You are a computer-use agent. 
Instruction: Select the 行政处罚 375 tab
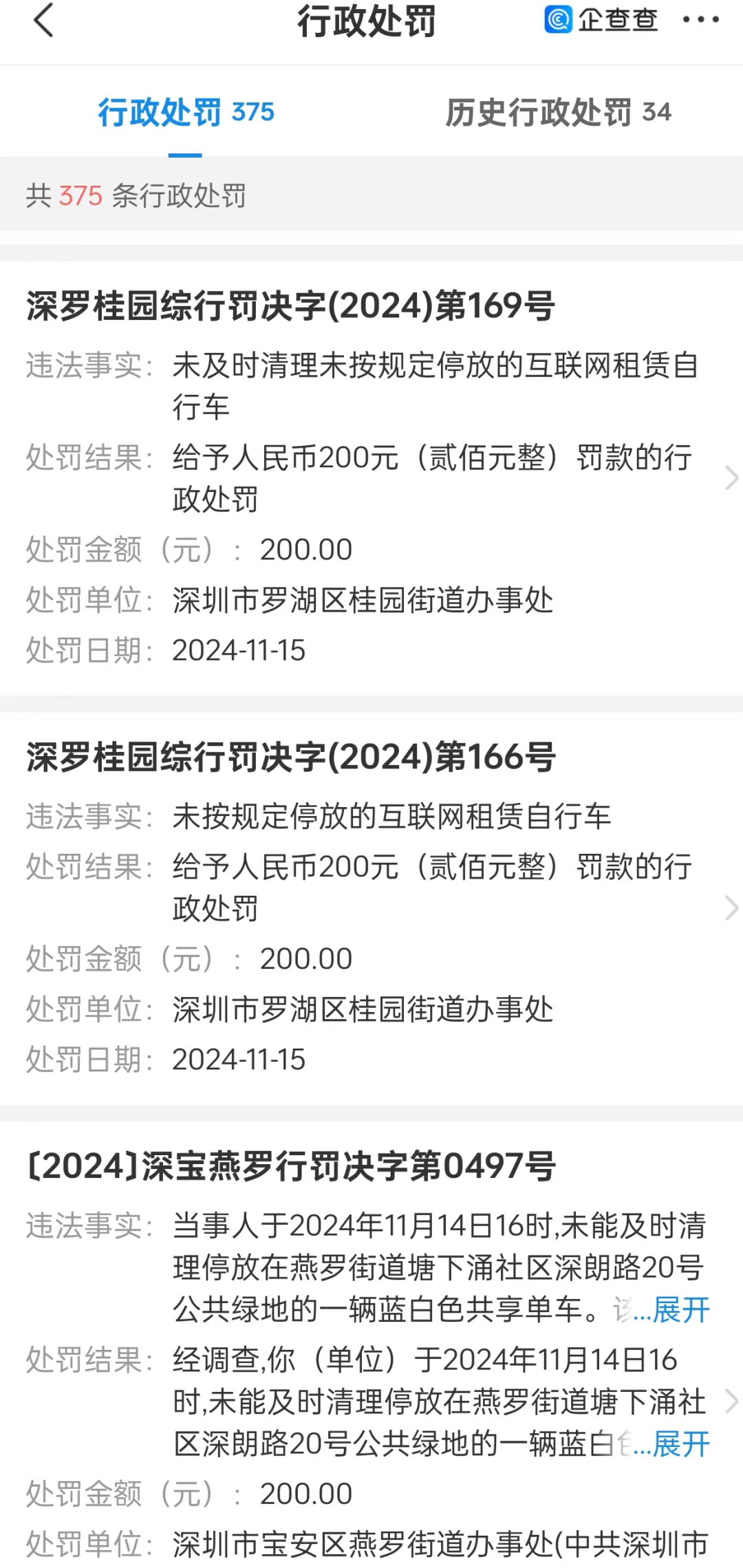coord(186,112)
